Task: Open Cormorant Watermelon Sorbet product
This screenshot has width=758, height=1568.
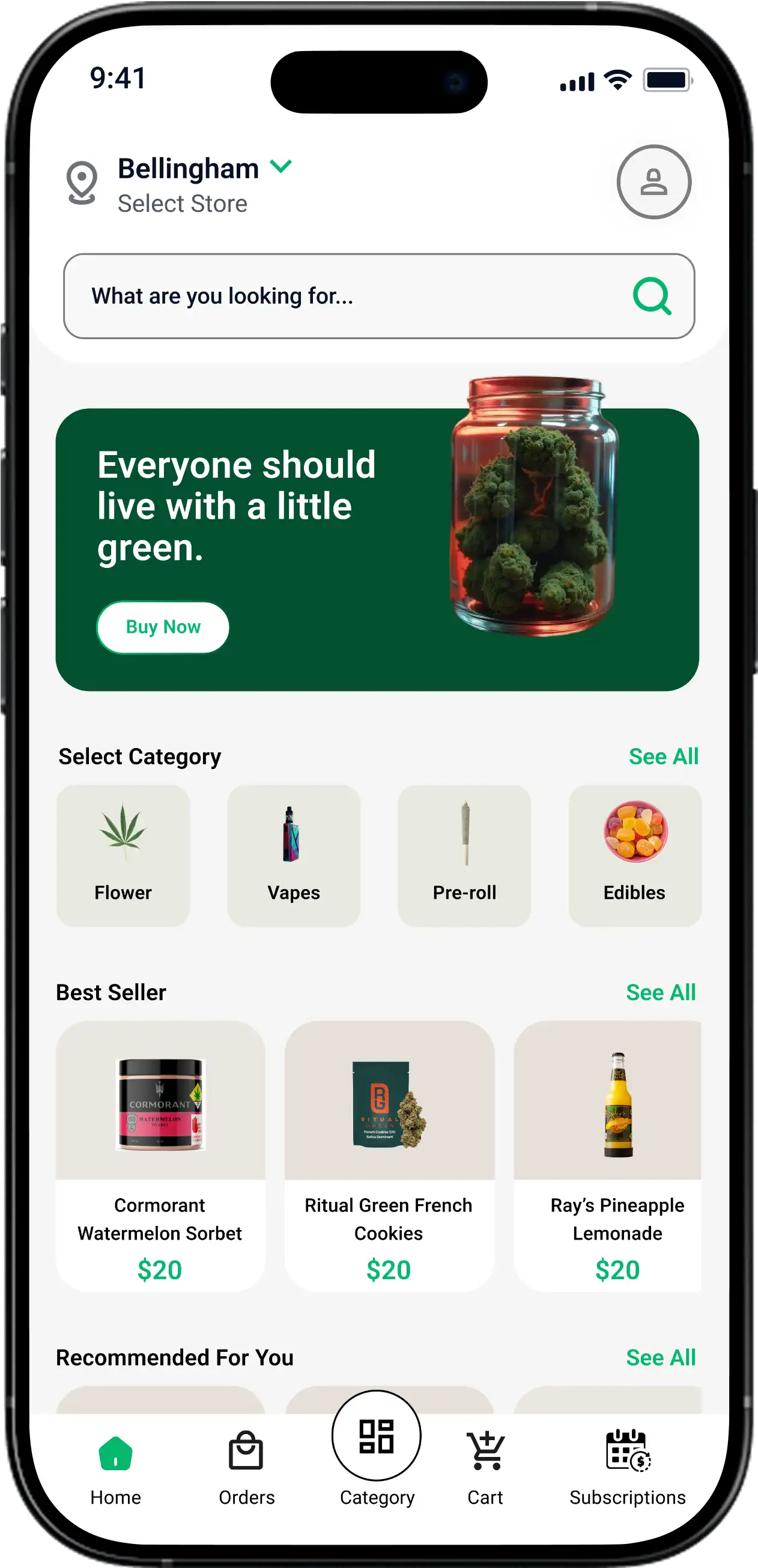Action: pos(160,1156)
